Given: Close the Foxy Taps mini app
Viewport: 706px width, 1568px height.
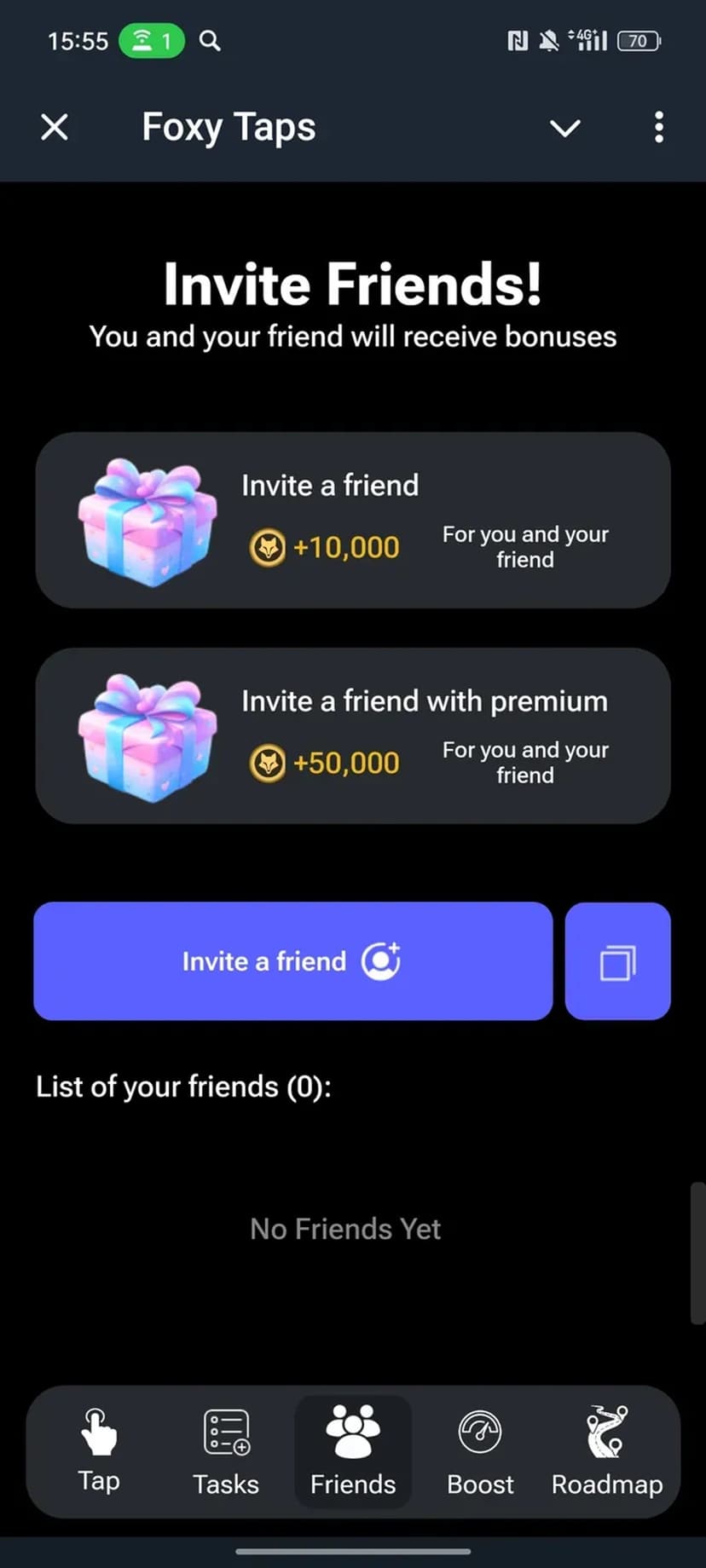Looking at the screenshot, I should coord(55,128).
